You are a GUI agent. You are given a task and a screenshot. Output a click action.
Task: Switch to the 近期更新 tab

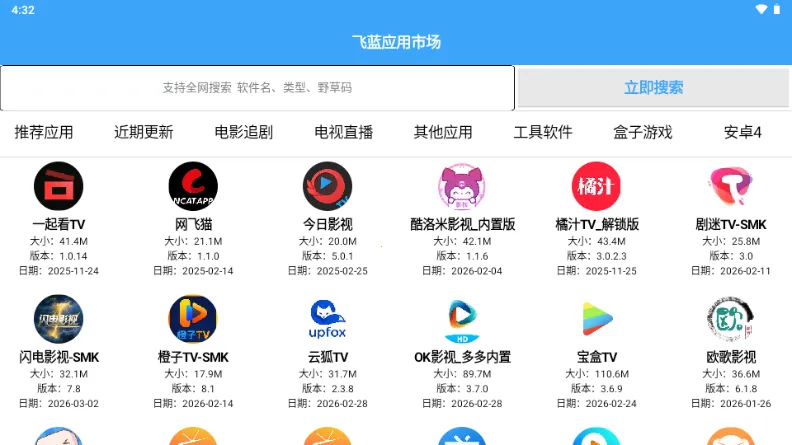pyautogui.click(x=143, y=132)
